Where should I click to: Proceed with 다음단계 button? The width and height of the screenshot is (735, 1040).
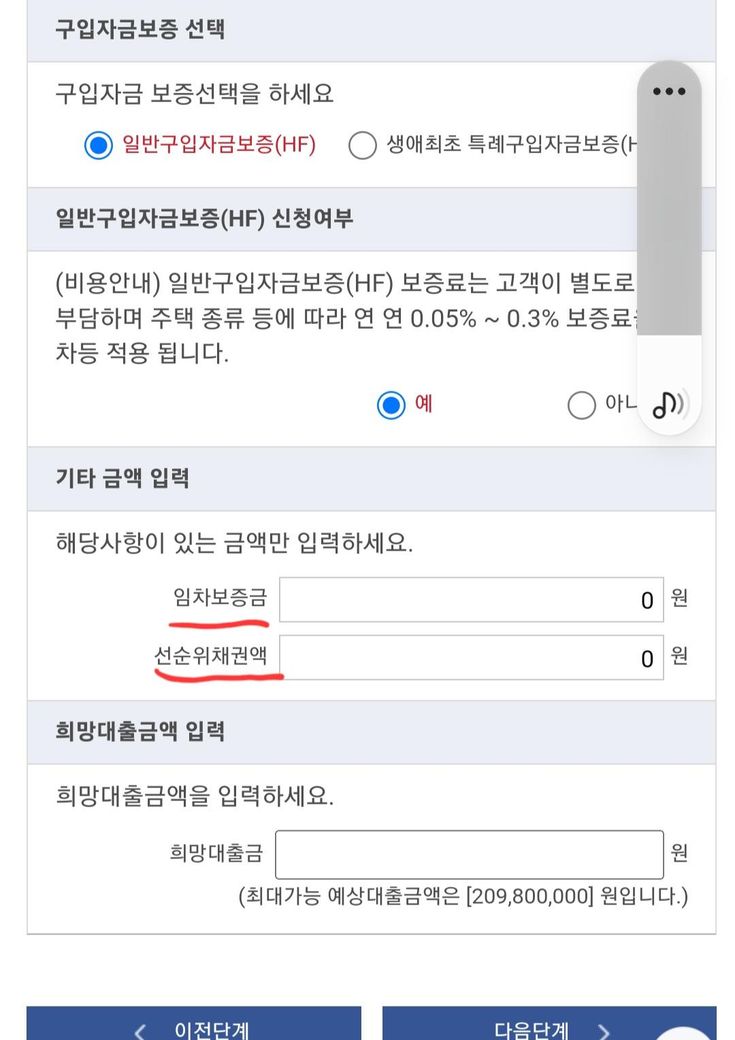coord(549,1028)
